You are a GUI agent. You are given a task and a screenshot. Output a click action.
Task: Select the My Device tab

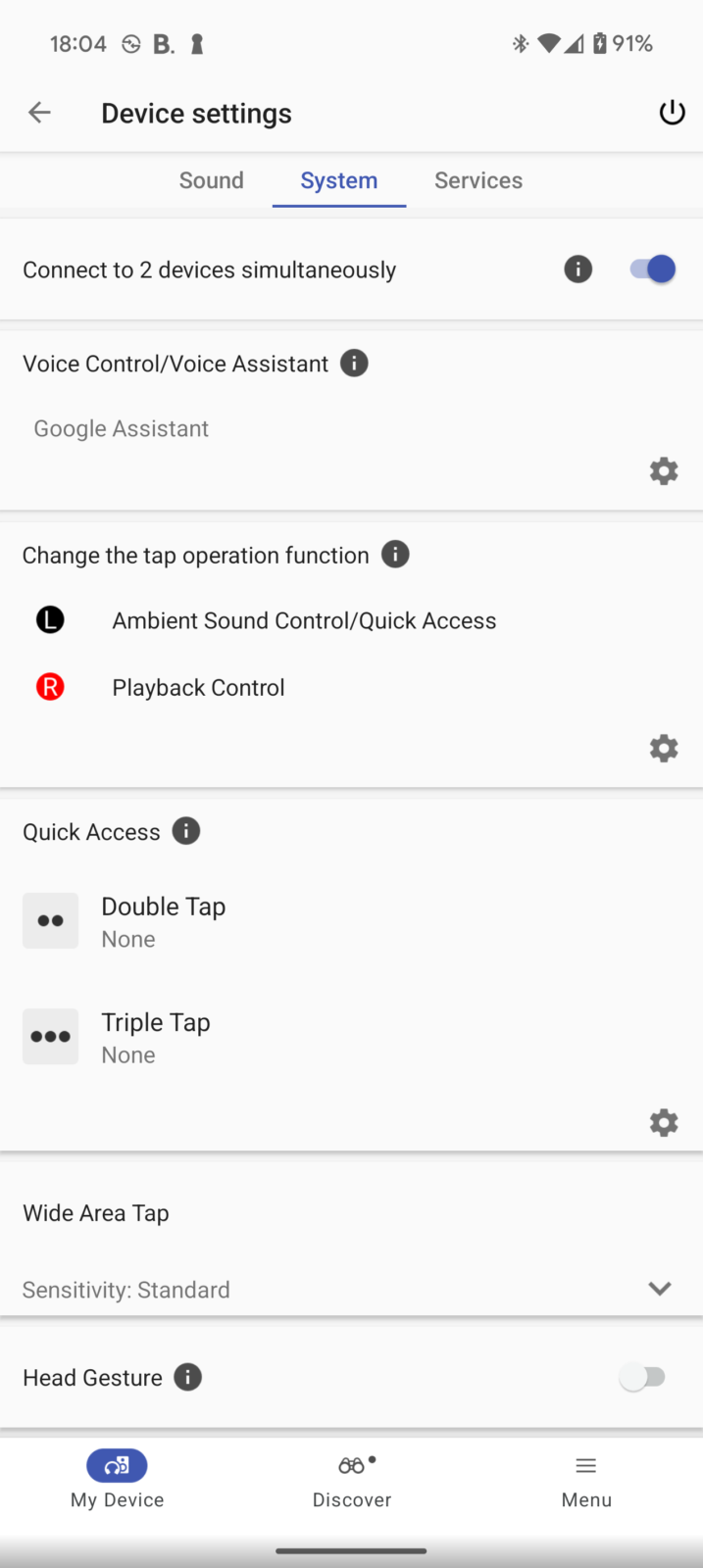point(117,1480)
